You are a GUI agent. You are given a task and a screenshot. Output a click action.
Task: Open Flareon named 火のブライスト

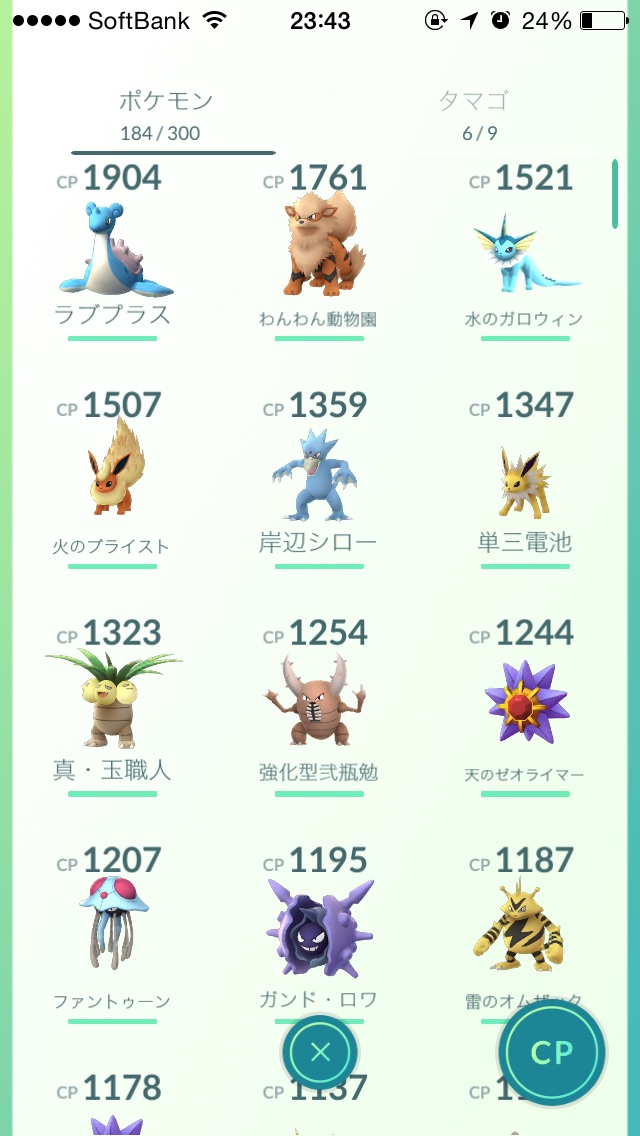[x=112, y=480]
